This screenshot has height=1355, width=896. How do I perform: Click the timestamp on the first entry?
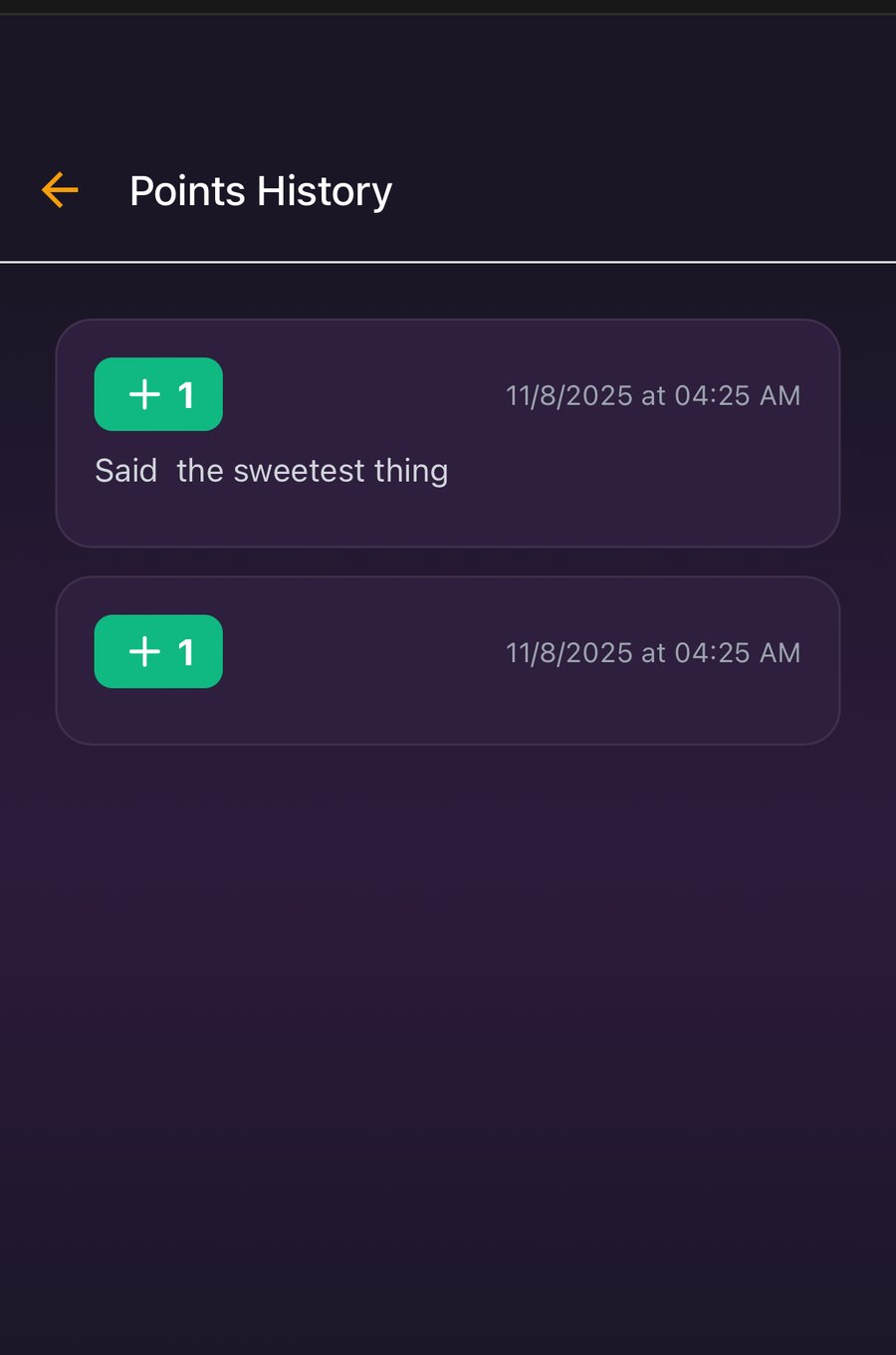point(653,394)
